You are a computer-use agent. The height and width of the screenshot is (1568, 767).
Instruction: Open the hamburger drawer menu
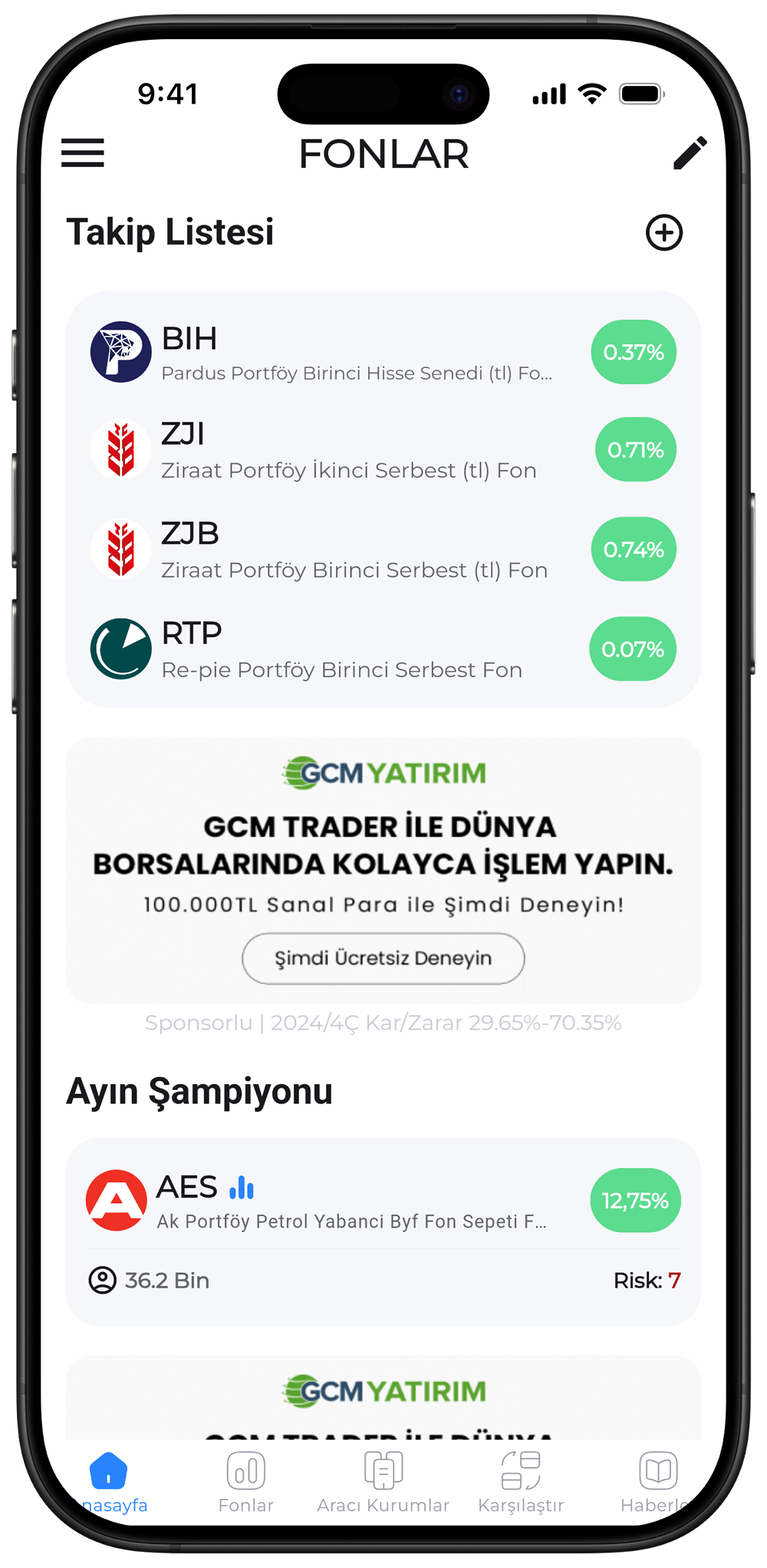click(83, 153)
